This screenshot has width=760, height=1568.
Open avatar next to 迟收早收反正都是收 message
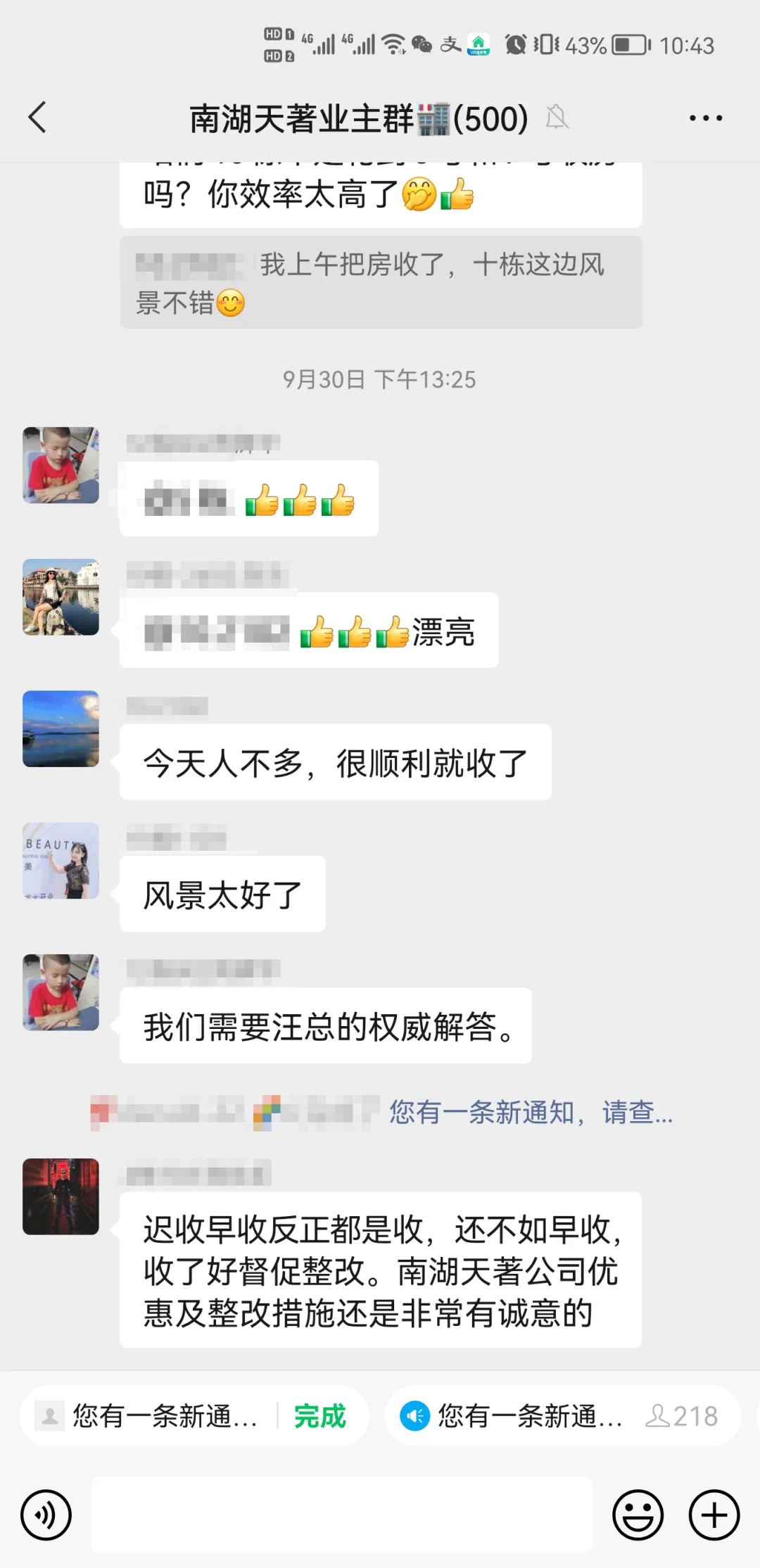coord(61,1196)
